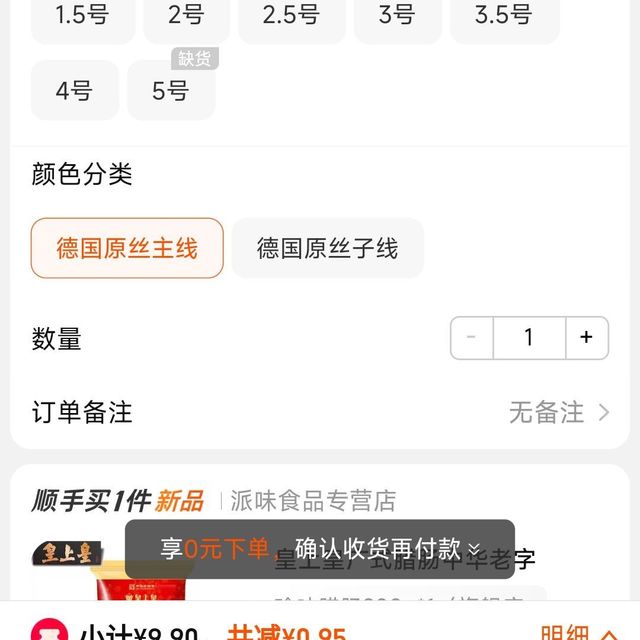The image size is (640, 640).
Task: Select the 1.5号 size option
Action: point(83,16)
